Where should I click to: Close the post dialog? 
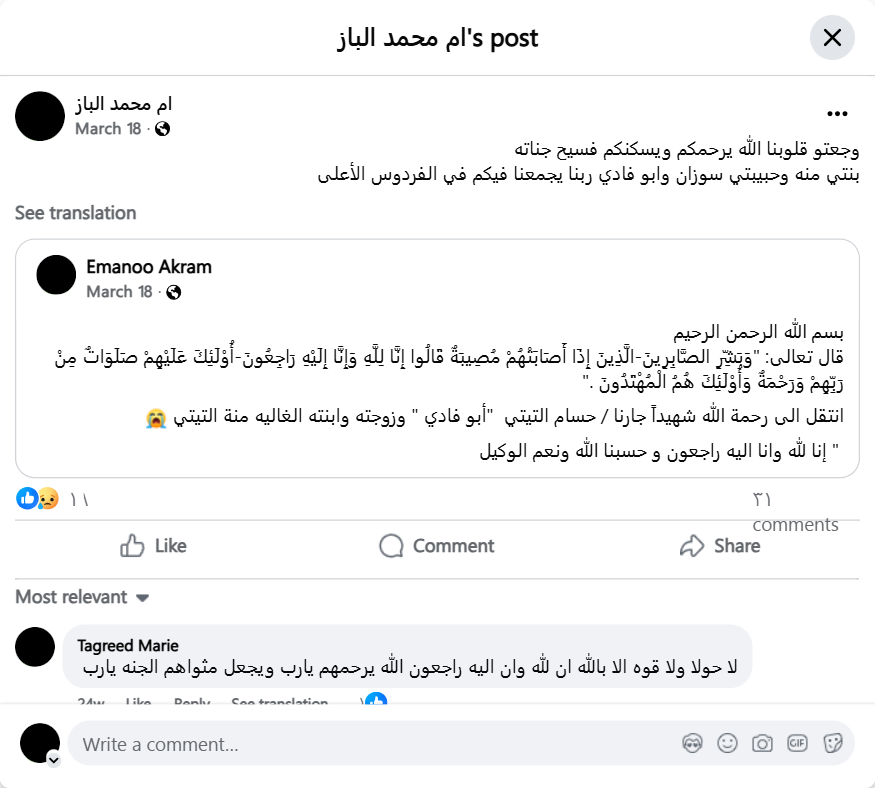coord(831,38)
